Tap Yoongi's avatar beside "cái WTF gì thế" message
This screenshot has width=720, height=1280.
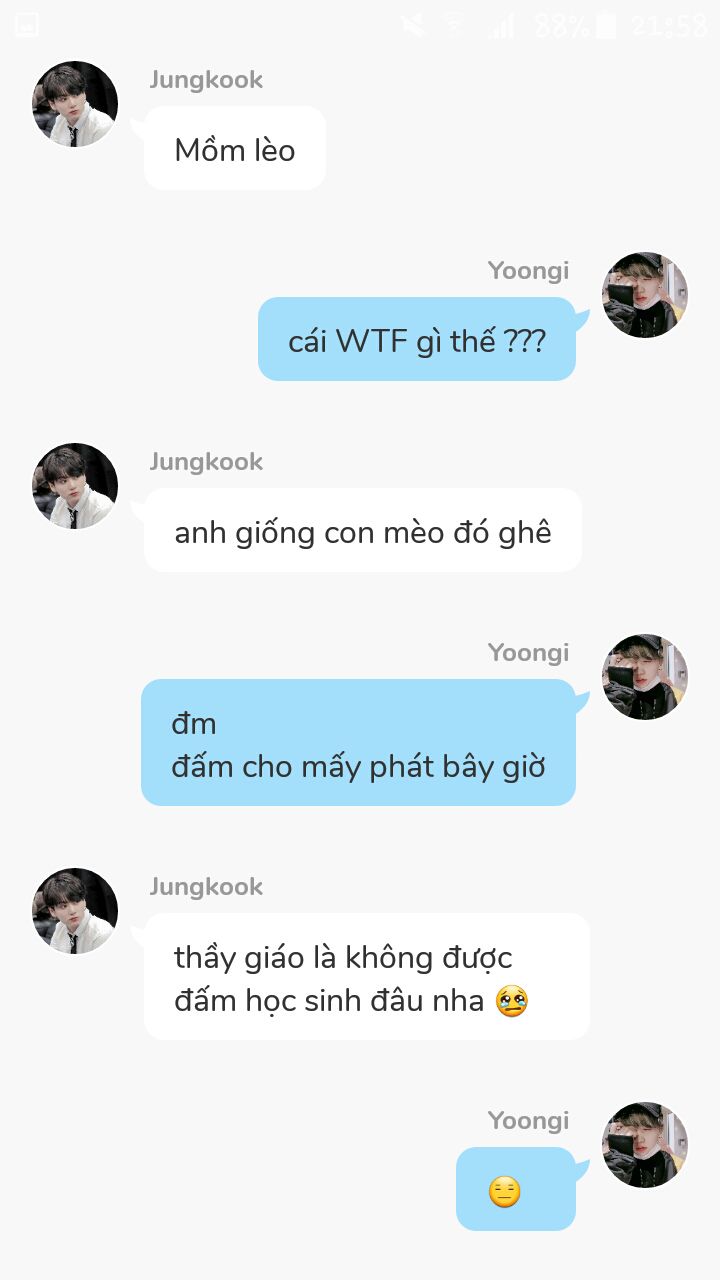pyautogui.click(x=645, y=295)
